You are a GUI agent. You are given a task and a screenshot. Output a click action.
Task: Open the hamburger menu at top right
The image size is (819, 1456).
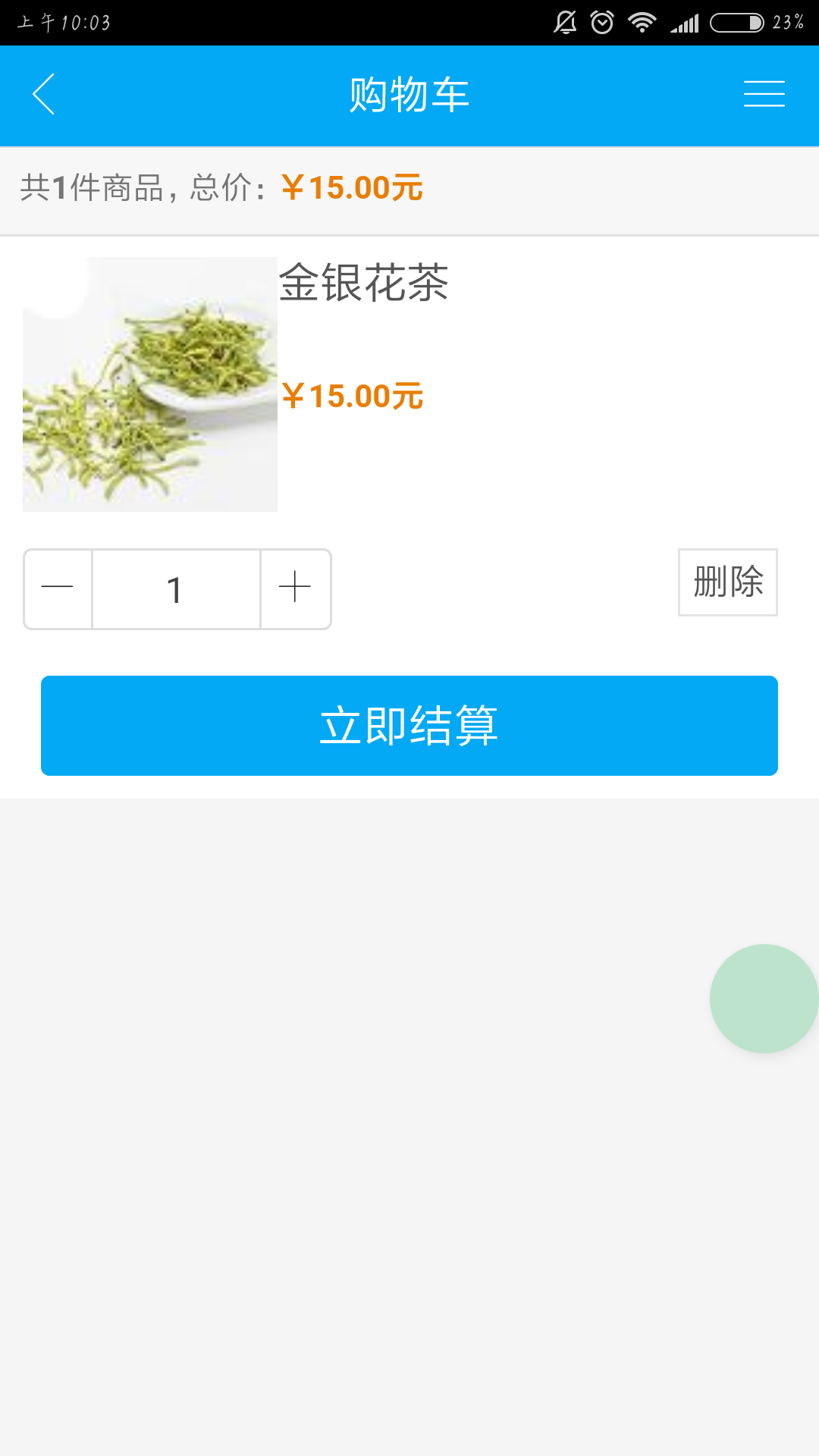pyautogui.click(x=764, y=94)
